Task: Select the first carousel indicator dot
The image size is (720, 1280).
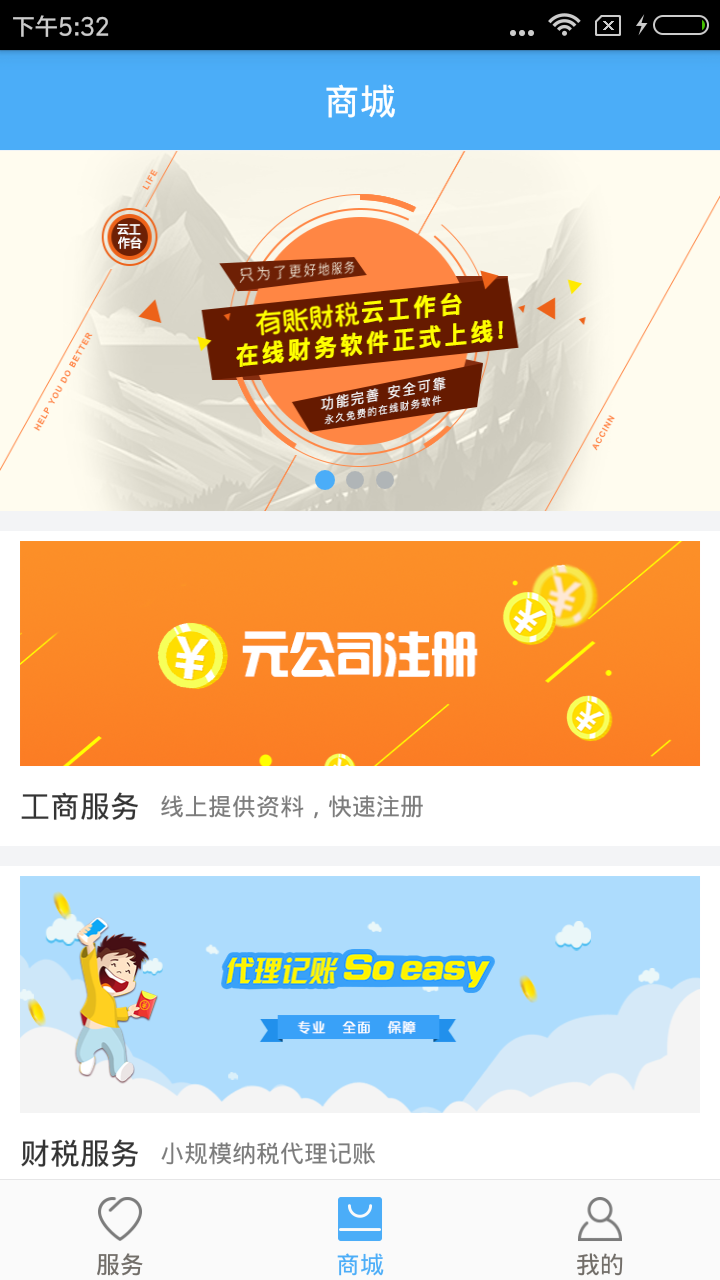Action: pyautogui.click(x=324, y=481)
